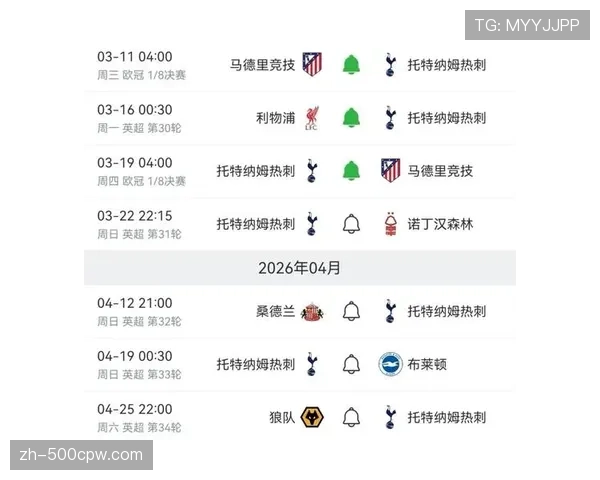Set a reminder for the Sunderland match
The width and height of the screenshot is (600, 480).
click(351, 311)
